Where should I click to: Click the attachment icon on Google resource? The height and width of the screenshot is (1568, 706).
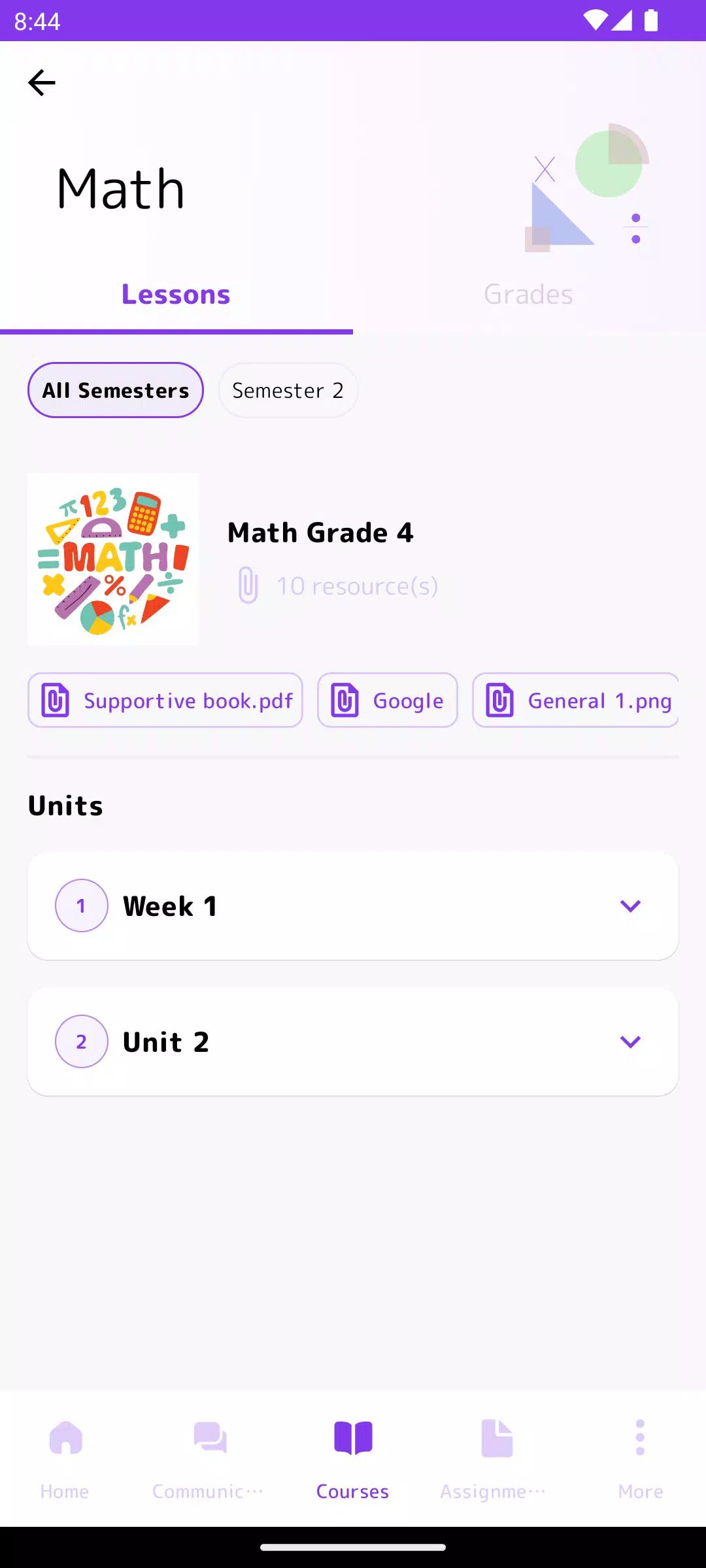coord(345,700)
